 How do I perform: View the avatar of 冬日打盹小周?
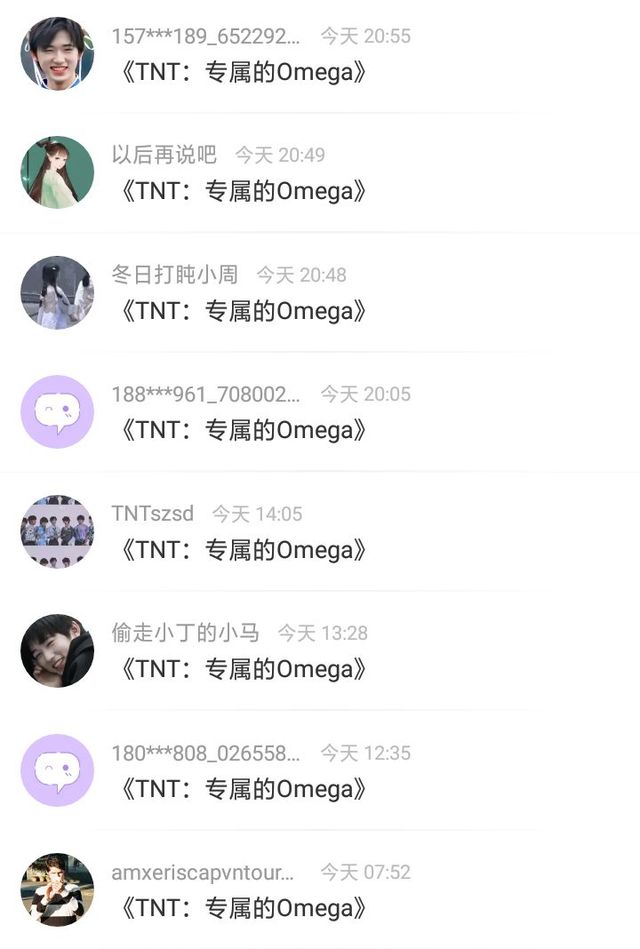click(x=57, y=292)
